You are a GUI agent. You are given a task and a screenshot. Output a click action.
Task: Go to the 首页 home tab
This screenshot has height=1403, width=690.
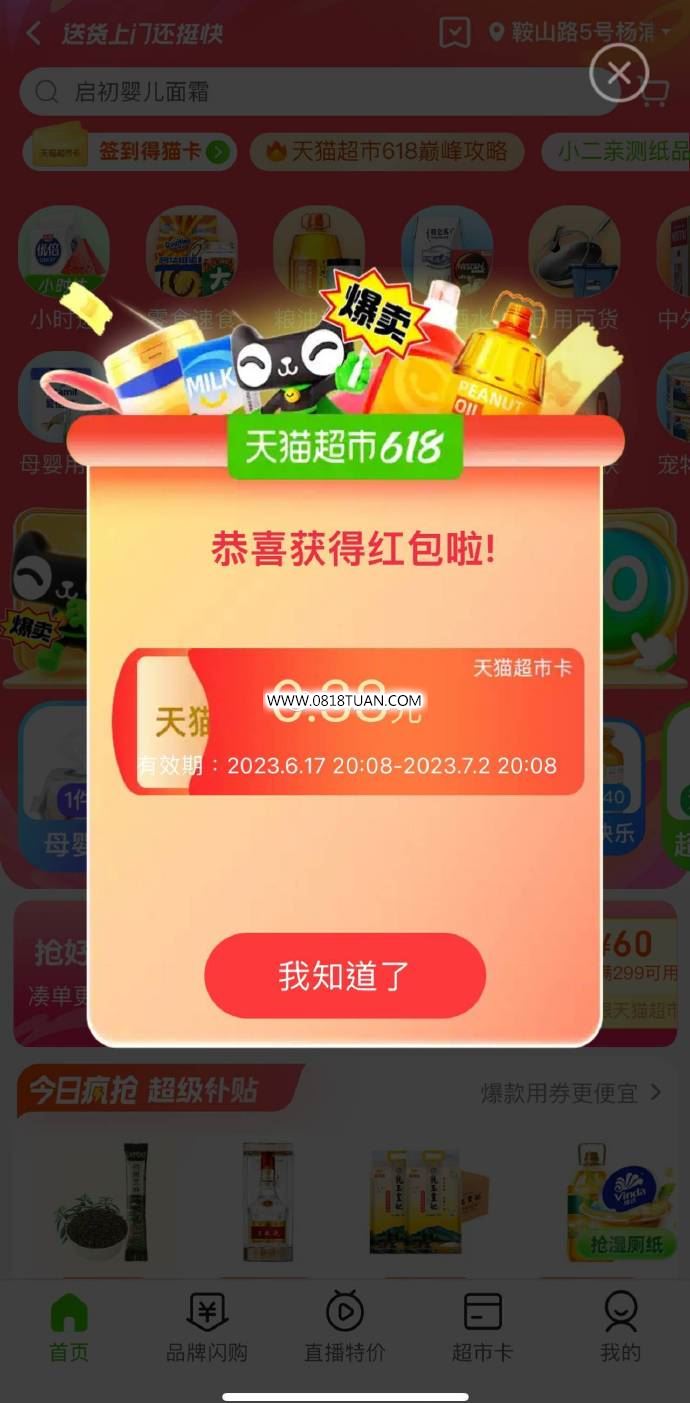(x=69, y=1327)
